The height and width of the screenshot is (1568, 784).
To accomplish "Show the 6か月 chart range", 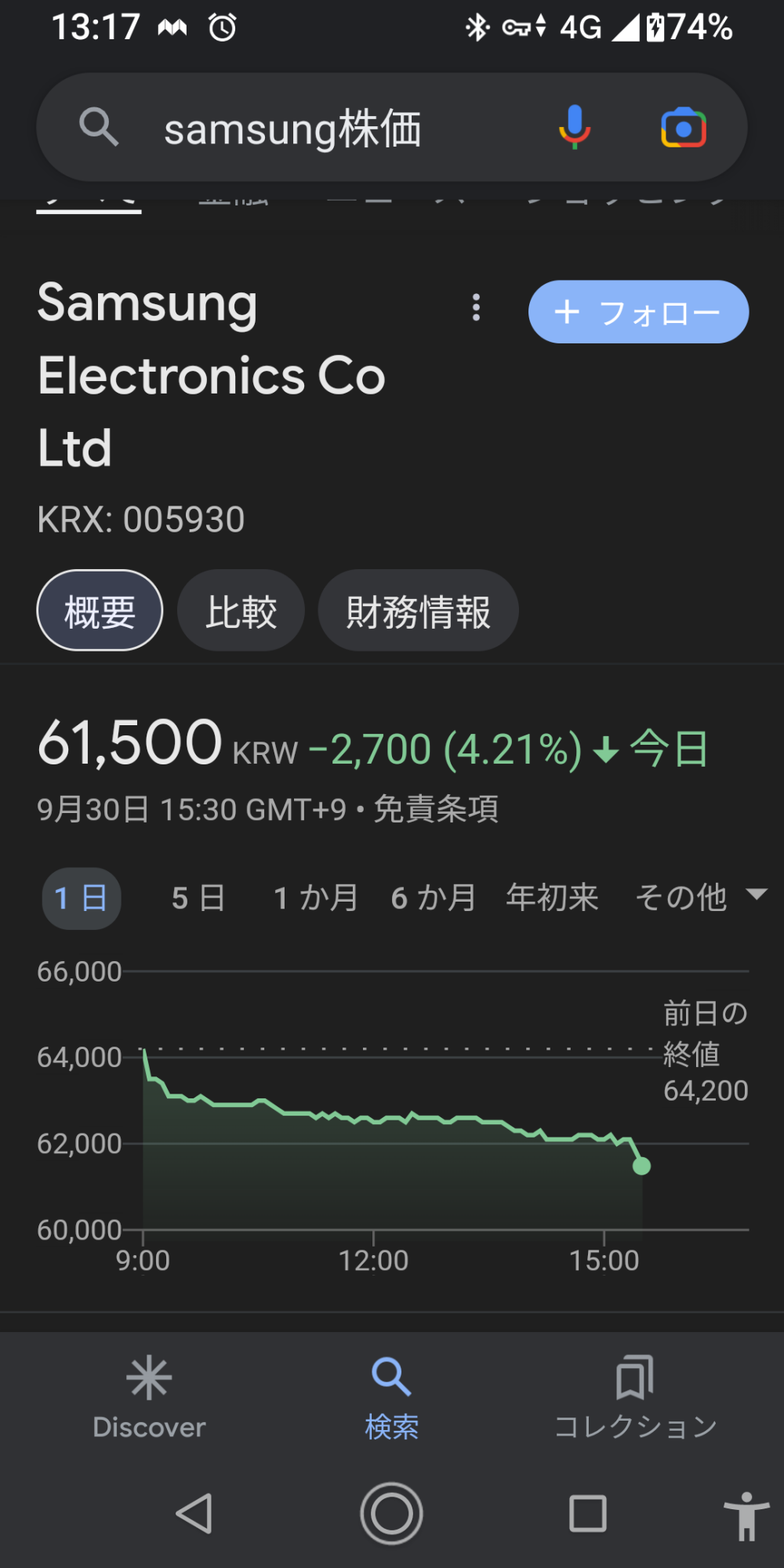I will 434,898.
